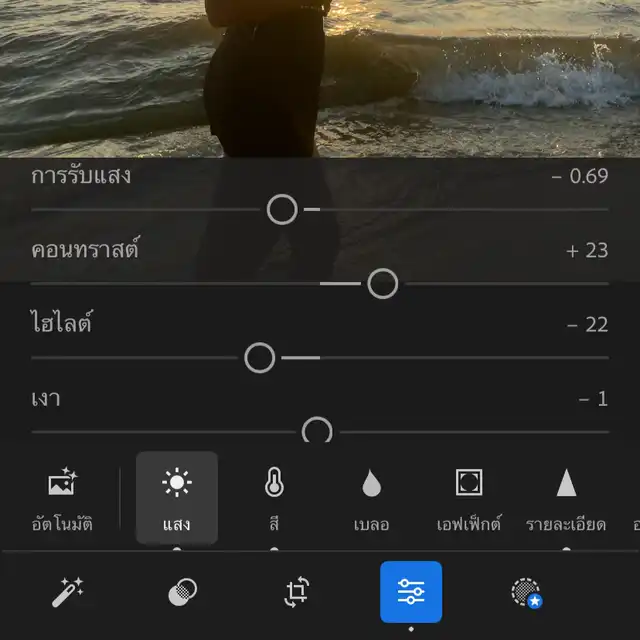Tap the คอนทราสต์ contrast slider handle
This screenshot has height=640, width=640.
pyautogui.click(x=382, y=284)
